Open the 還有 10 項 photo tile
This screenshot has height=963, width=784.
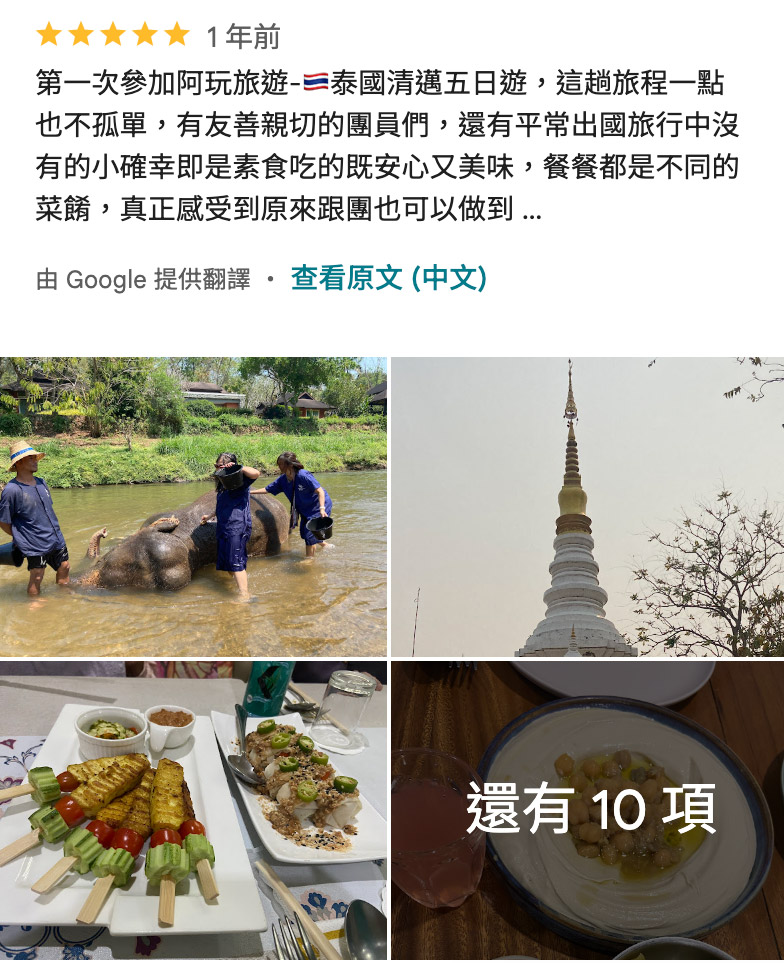(587, 811)
